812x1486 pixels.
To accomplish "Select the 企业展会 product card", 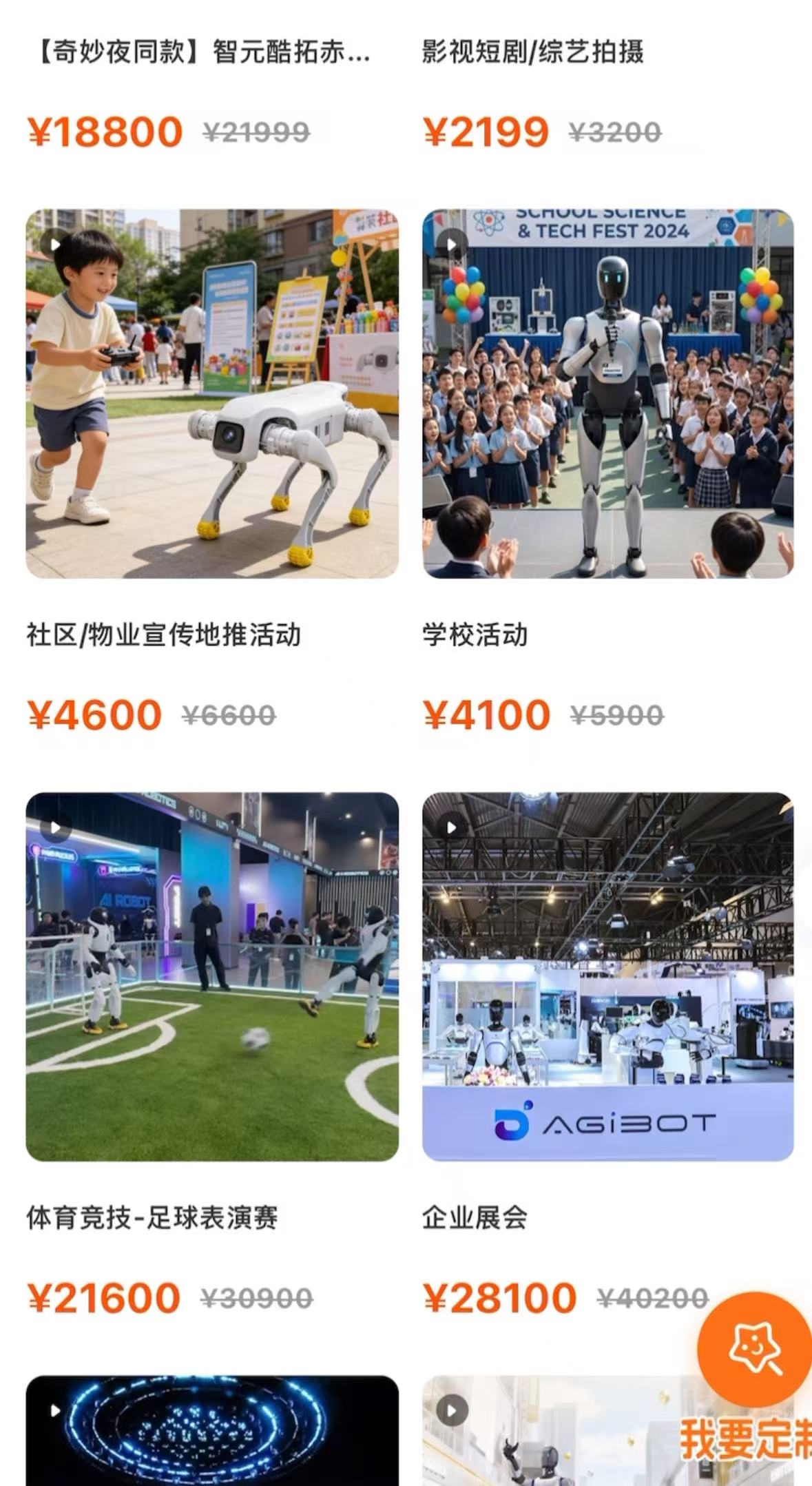I will tap(607, 977).
